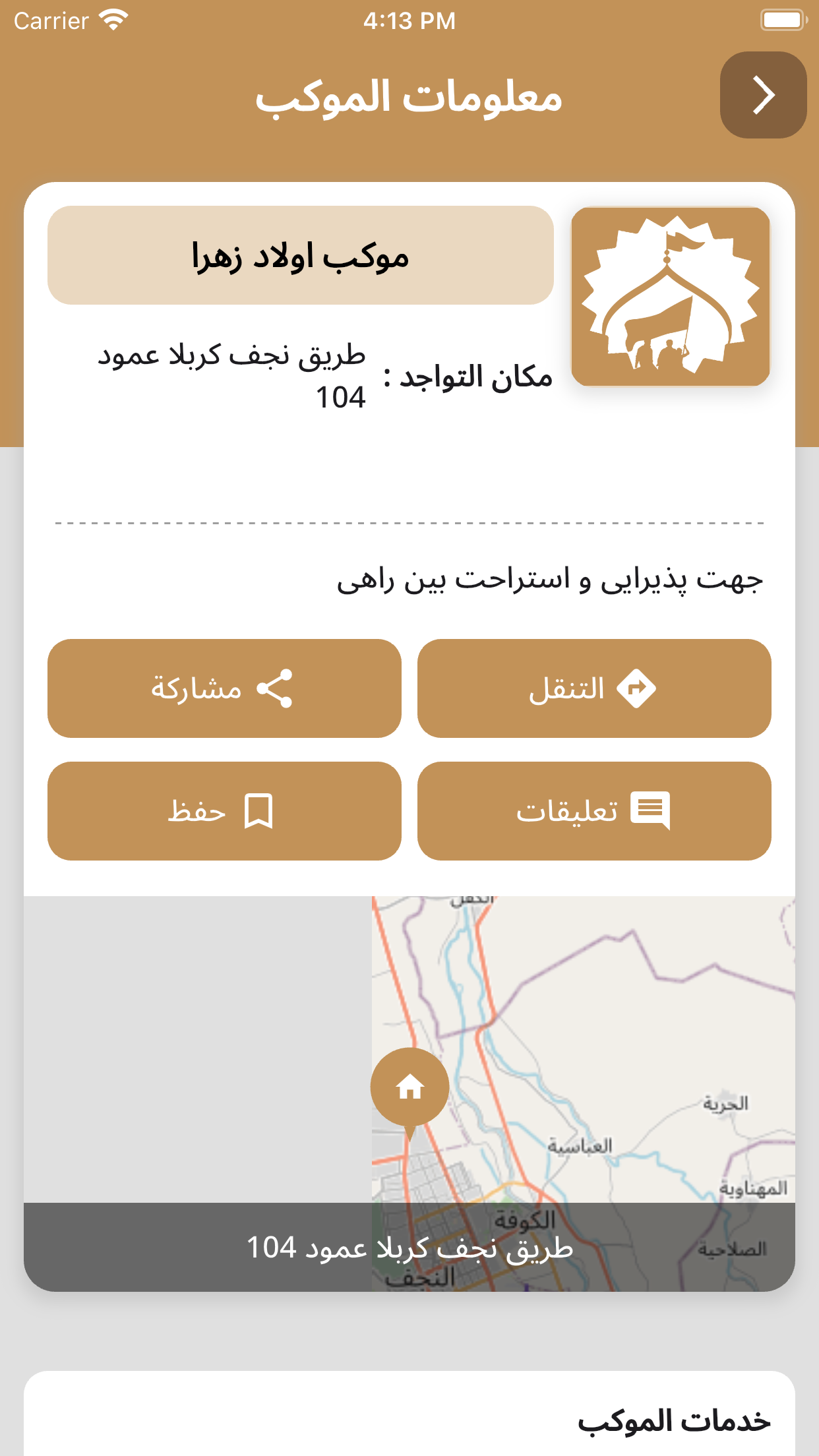Screen dimensions: 819x1456
Task: Open navigation with the التنقل button
Action: pos(594,688)
